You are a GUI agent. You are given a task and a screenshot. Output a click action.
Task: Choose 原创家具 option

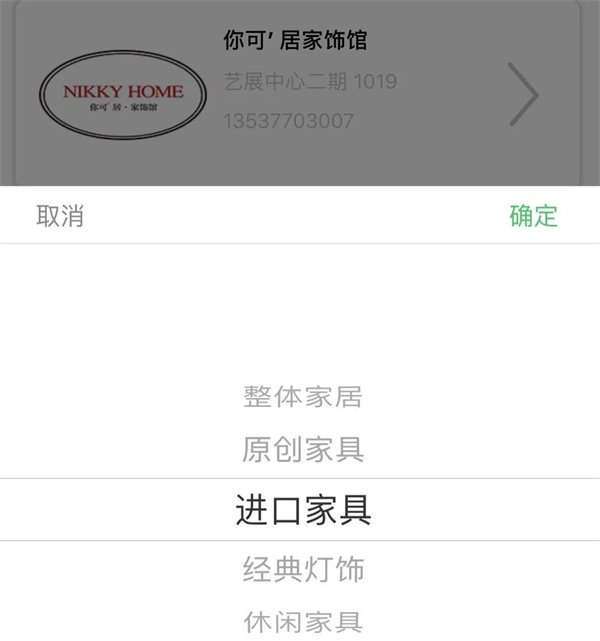click(302, 449)
